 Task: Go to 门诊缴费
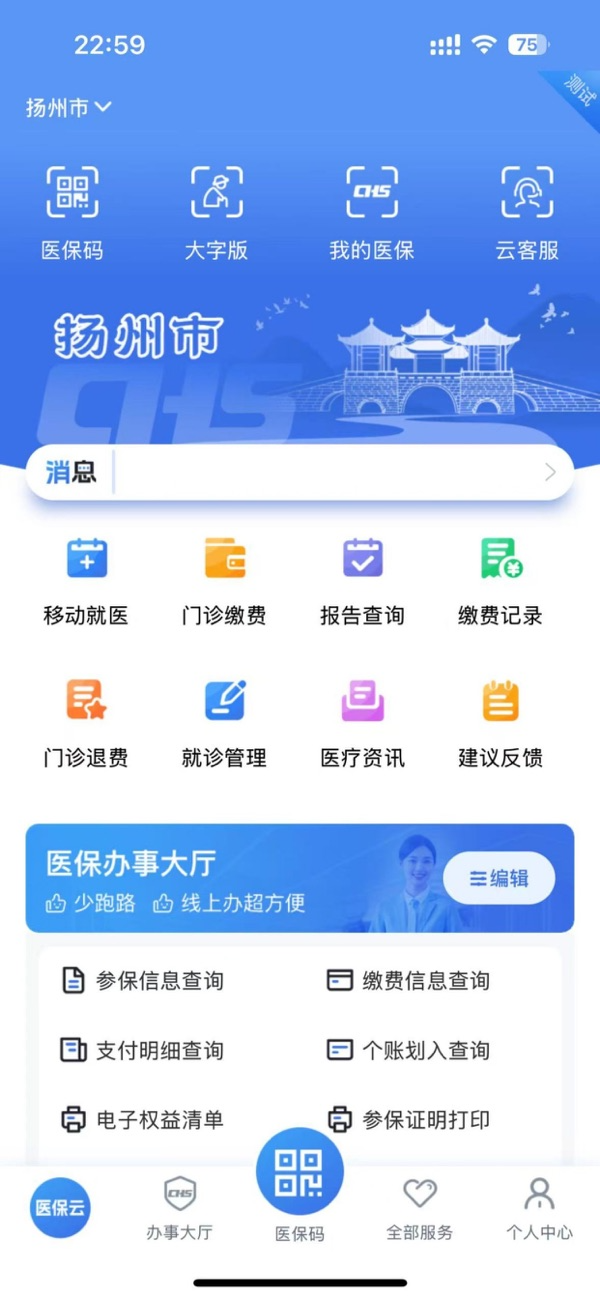tap(224, 582)
